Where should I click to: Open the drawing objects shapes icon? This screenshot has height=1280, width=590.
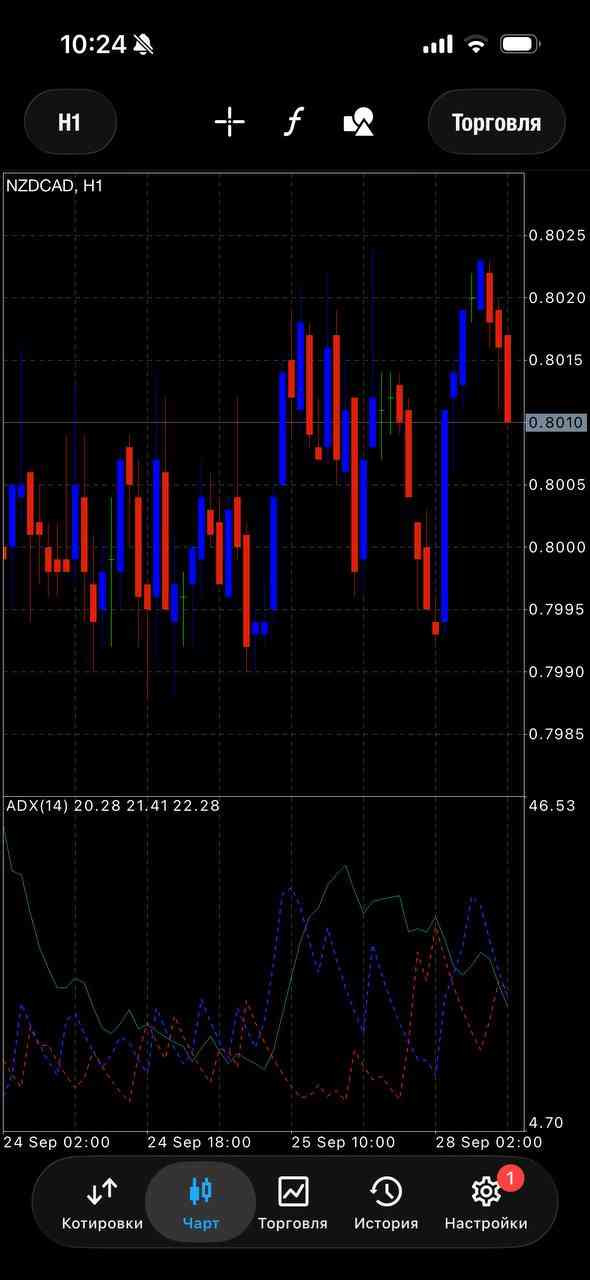(358, 123)
